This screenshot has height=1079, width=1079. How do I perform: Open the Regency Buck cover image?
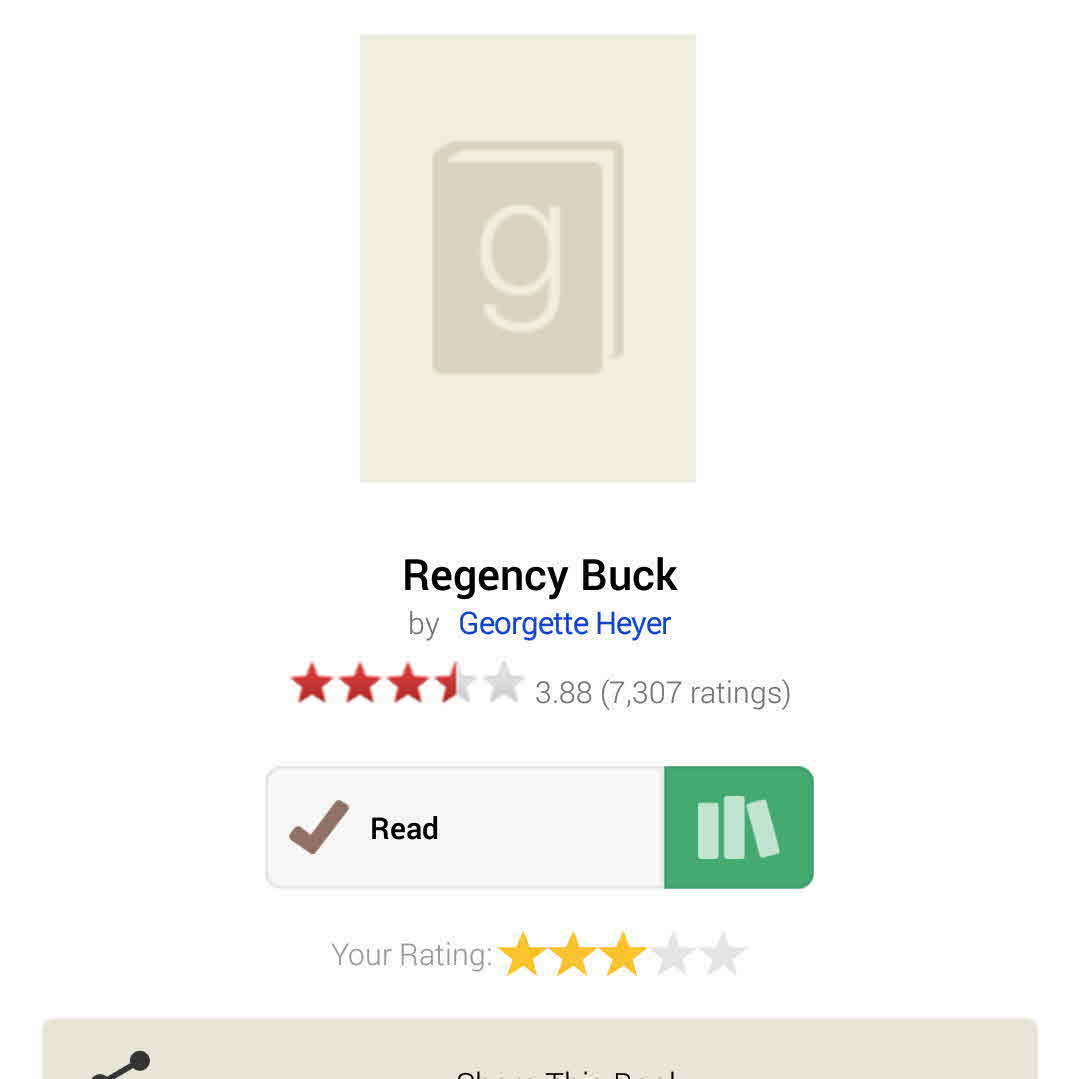[x=527, y=258]
